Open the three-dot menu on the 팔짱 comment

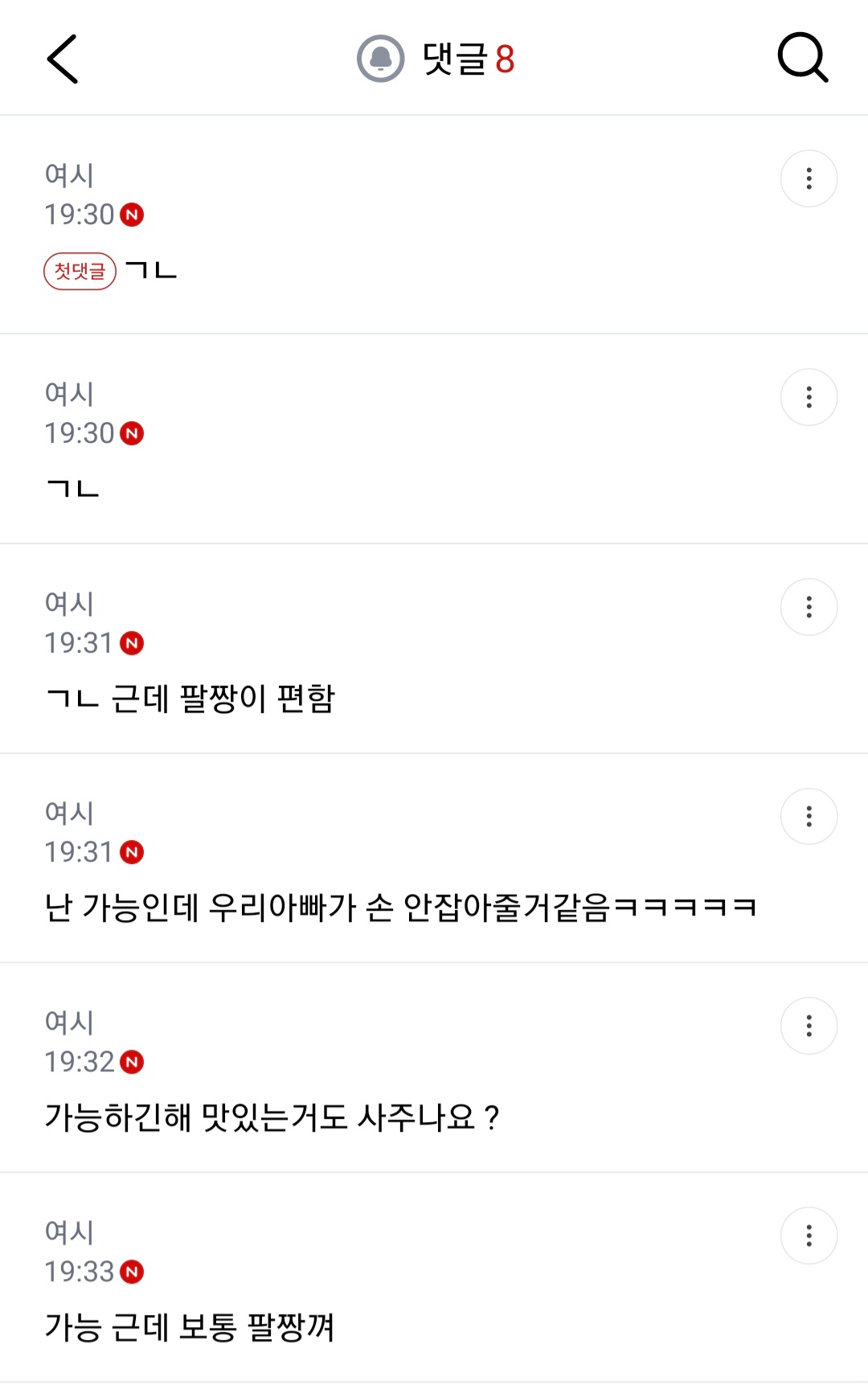click(809, 608)
